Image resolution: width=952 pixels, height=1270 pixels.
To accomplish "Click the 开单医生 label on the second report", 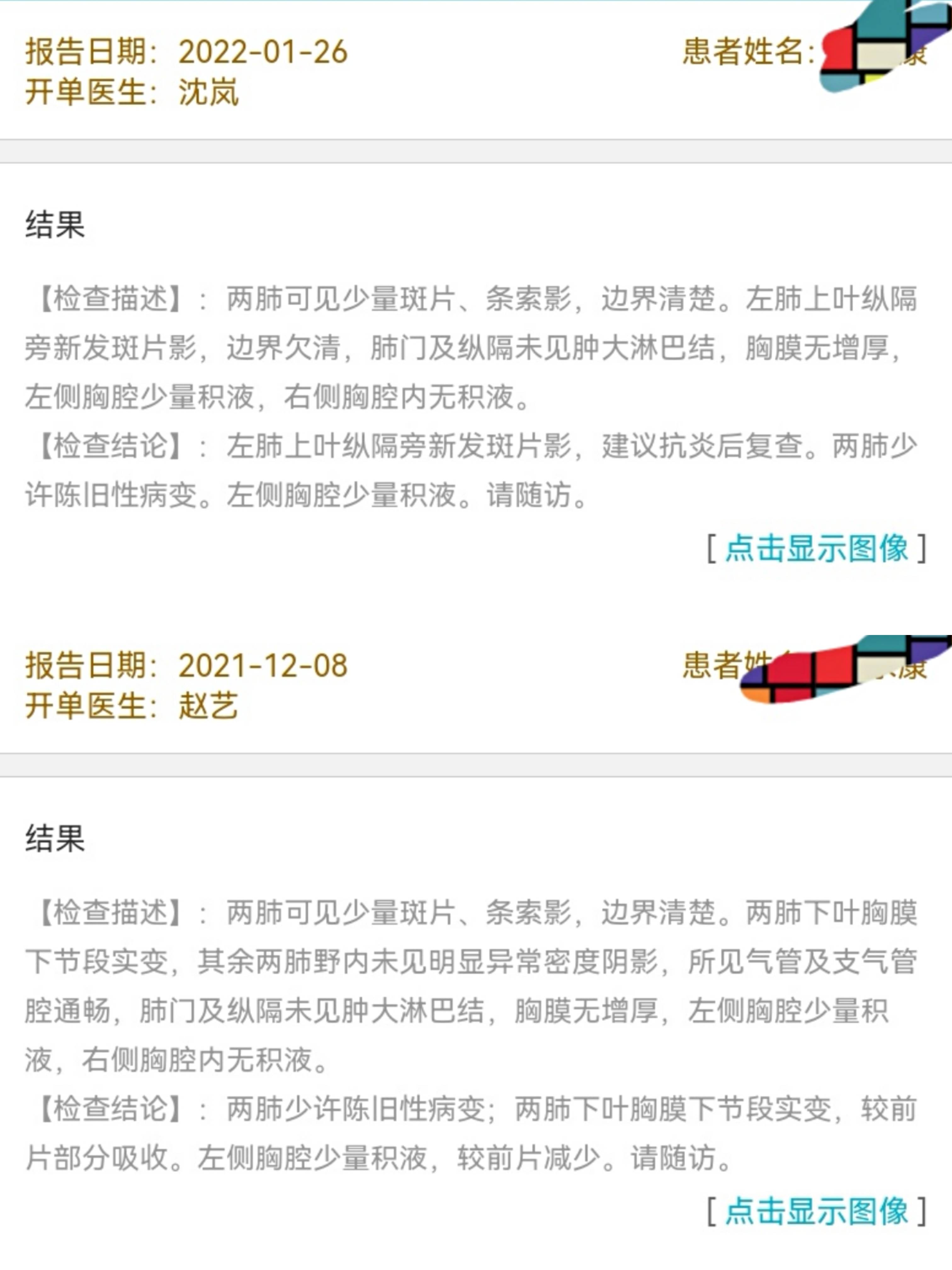I will coord(85,705).
